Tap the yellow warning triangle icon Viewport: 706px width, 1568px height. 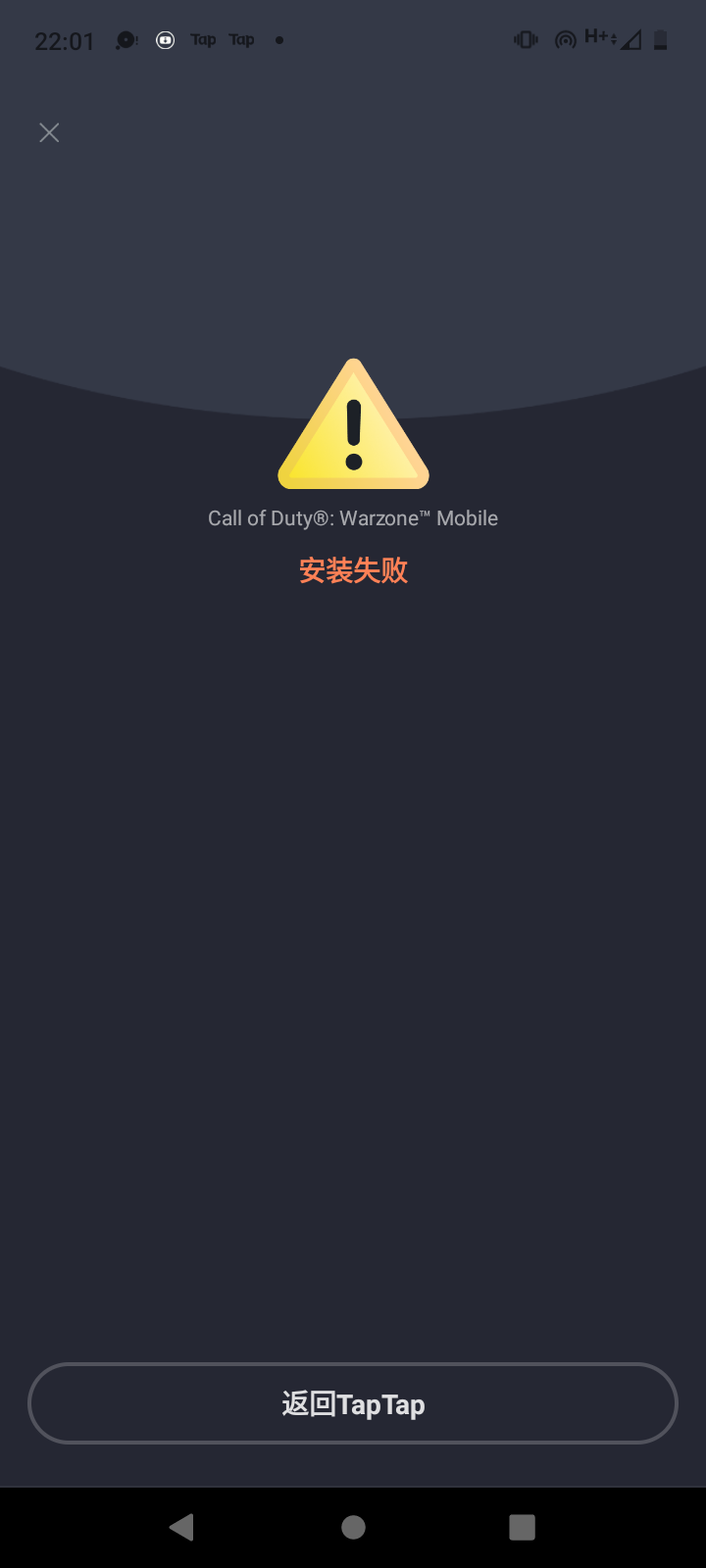(x=353, y=421)
